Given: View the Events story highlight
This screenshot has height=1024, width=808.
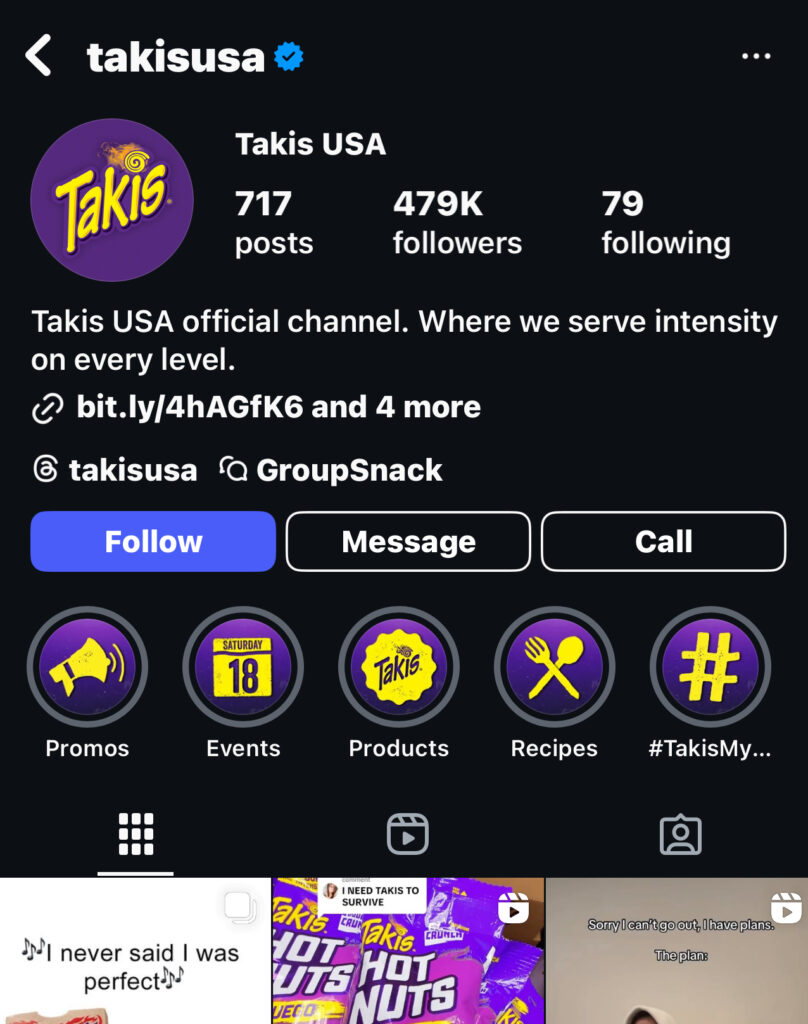Looking at the screenshot, I should pyautogui.click(x=243, y=667).
